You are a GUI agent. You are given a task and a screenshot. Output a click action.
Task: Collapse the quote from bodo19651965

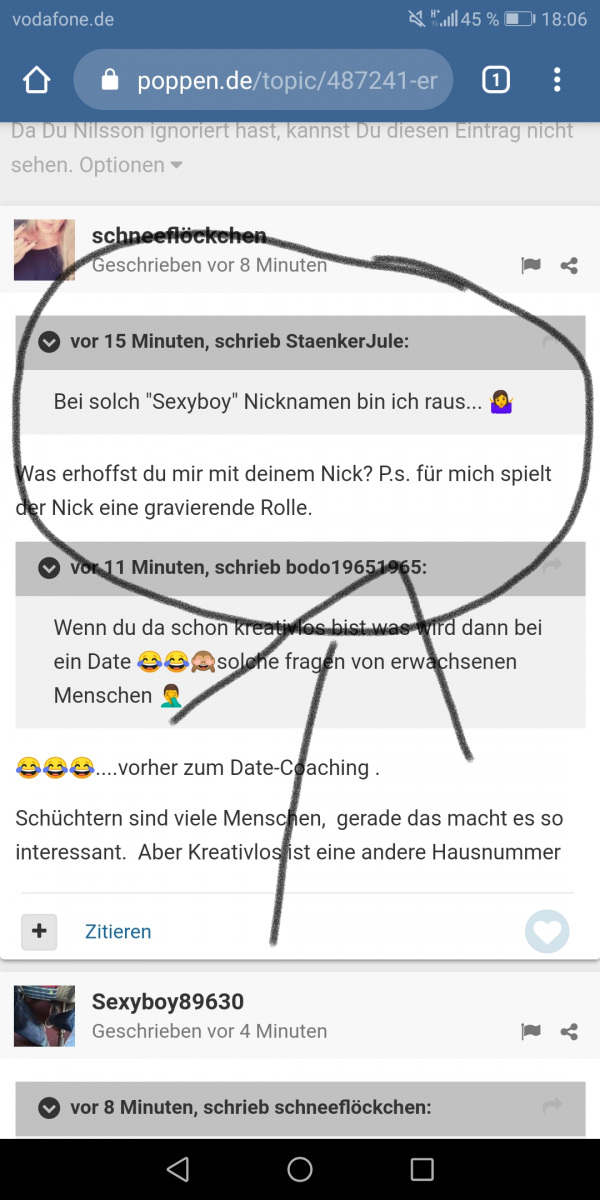coord(48,568)
